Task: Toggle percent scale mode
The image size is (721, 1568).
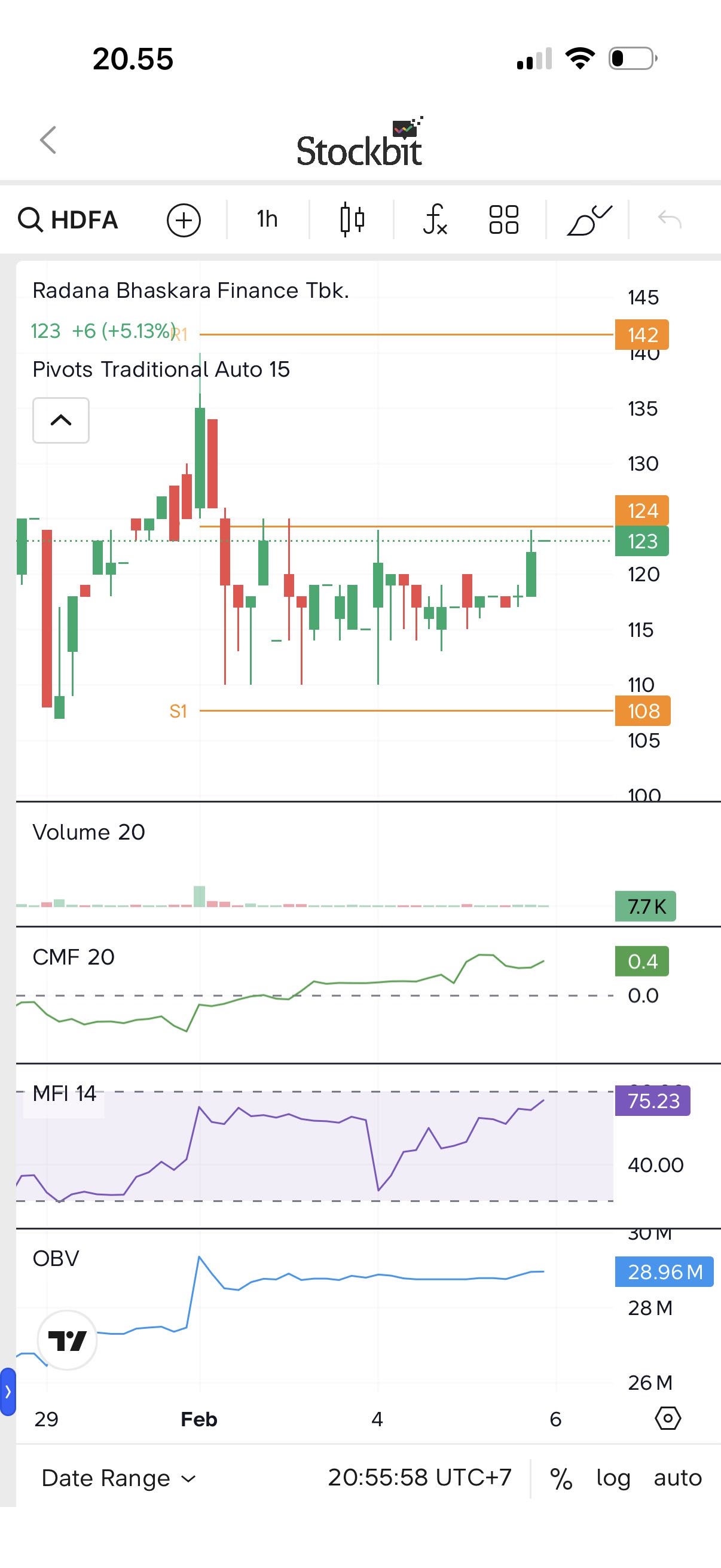Action: (560, 1478)
